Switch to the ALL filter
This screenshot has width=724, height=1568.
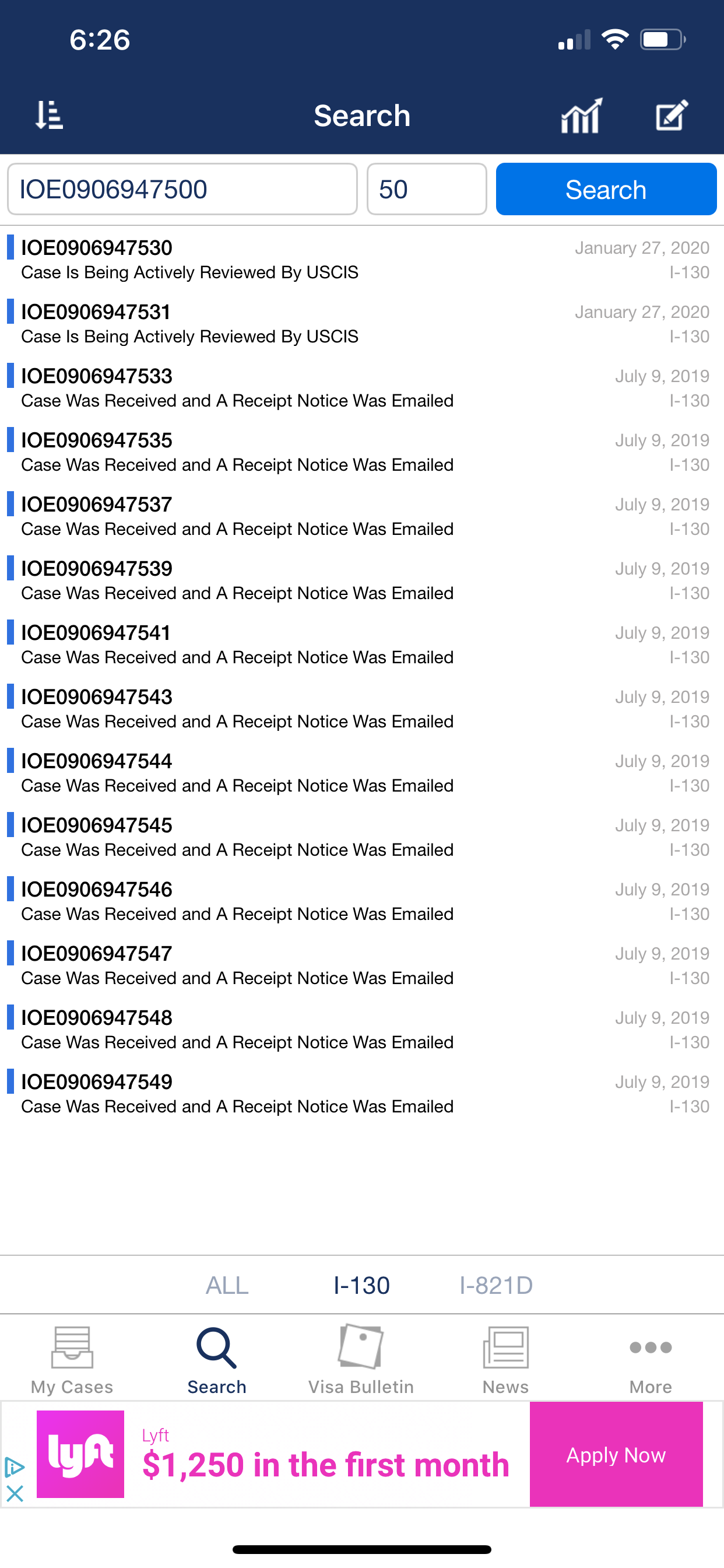click(227, 1285)
